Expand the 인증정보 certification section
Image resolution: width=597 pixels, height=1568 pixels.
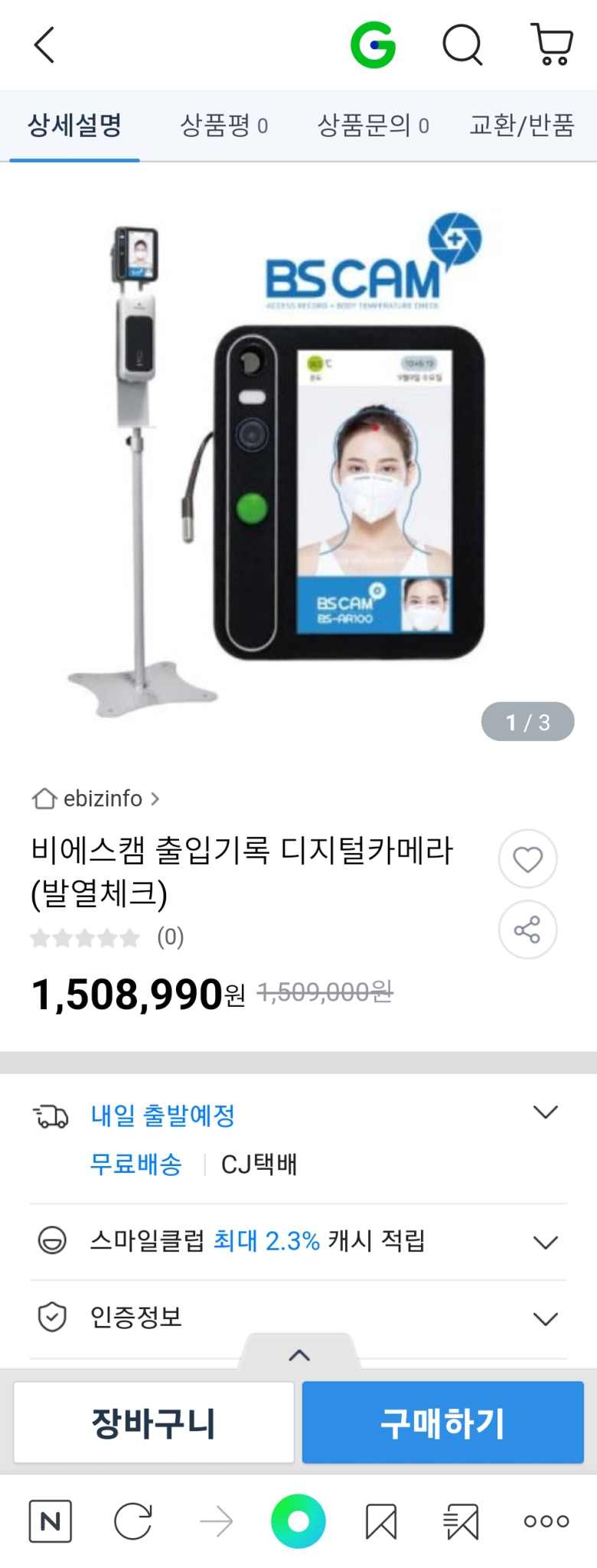545,1317
